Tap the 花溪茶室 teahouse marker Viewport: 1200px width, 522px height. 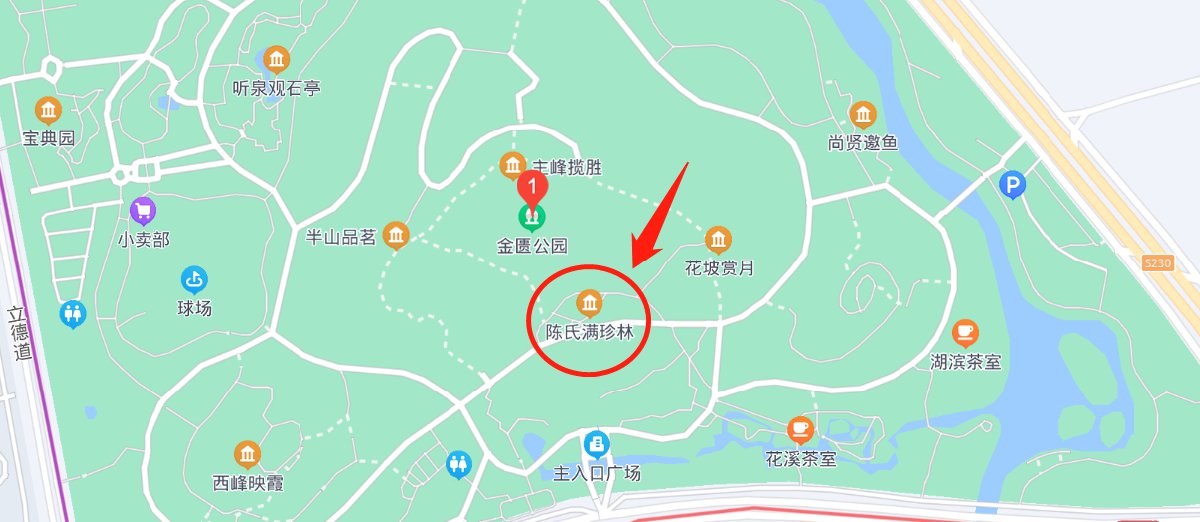tap(800, 430)
